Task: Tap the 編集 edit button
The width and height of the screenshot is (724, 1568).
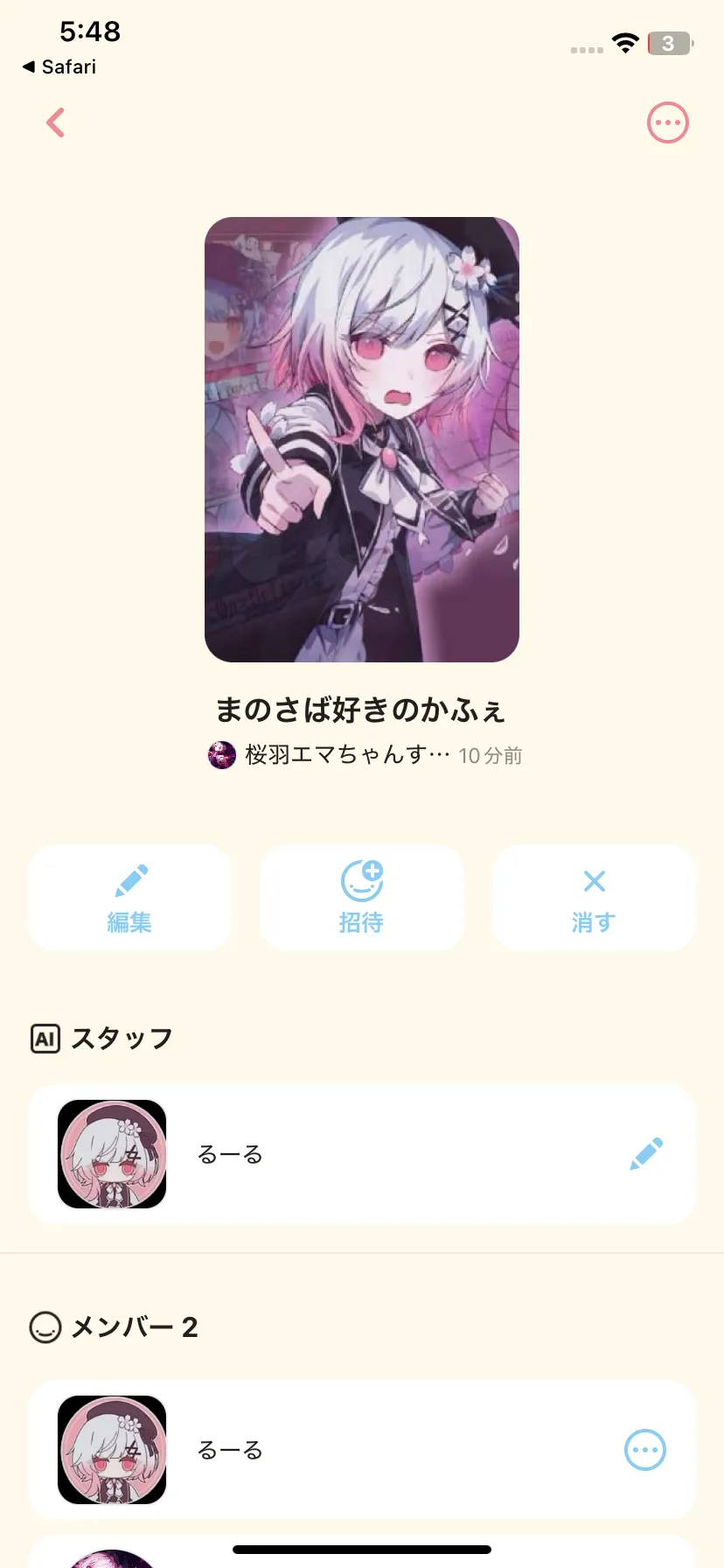Action: (129, 898)
